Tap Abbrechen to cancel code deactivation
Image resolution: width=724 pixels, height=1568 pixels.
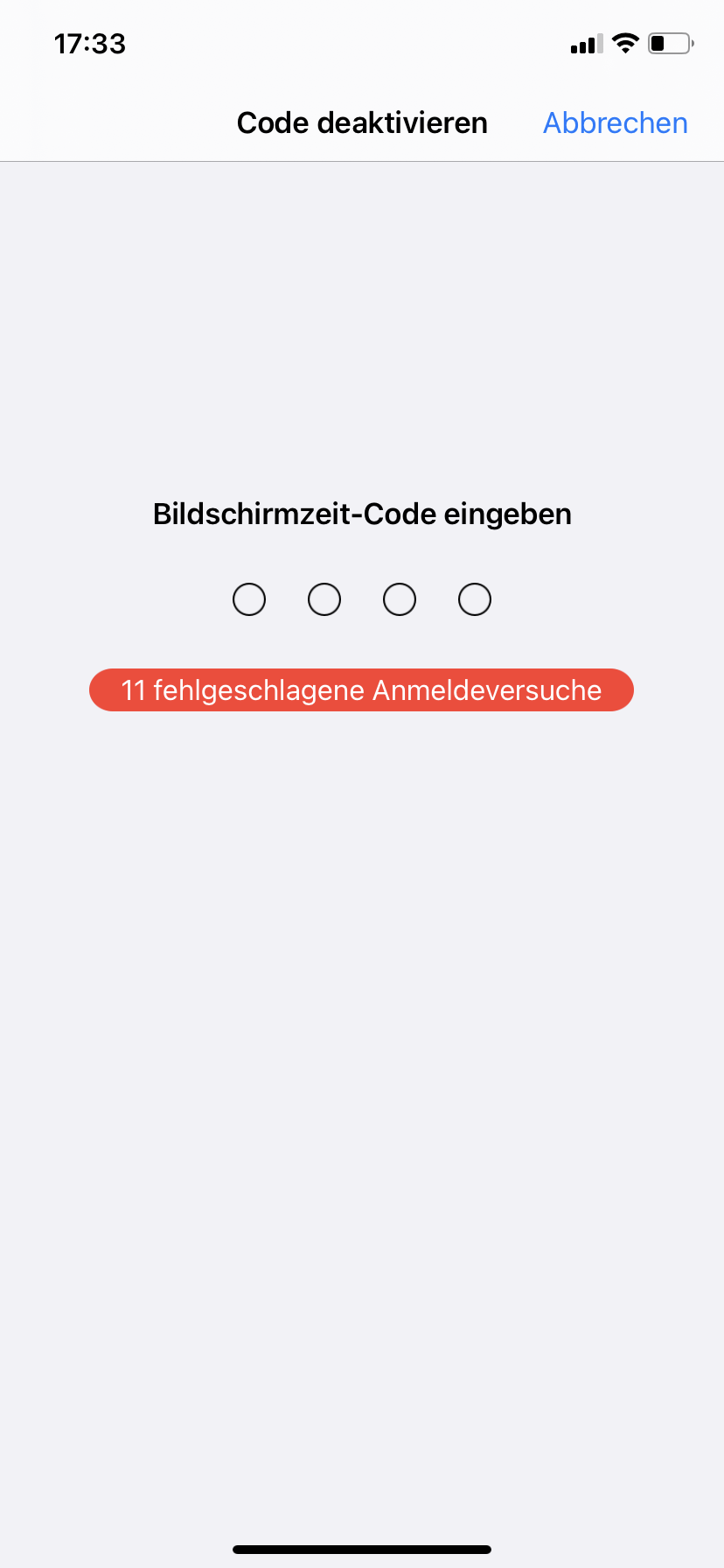pos(615,123)
